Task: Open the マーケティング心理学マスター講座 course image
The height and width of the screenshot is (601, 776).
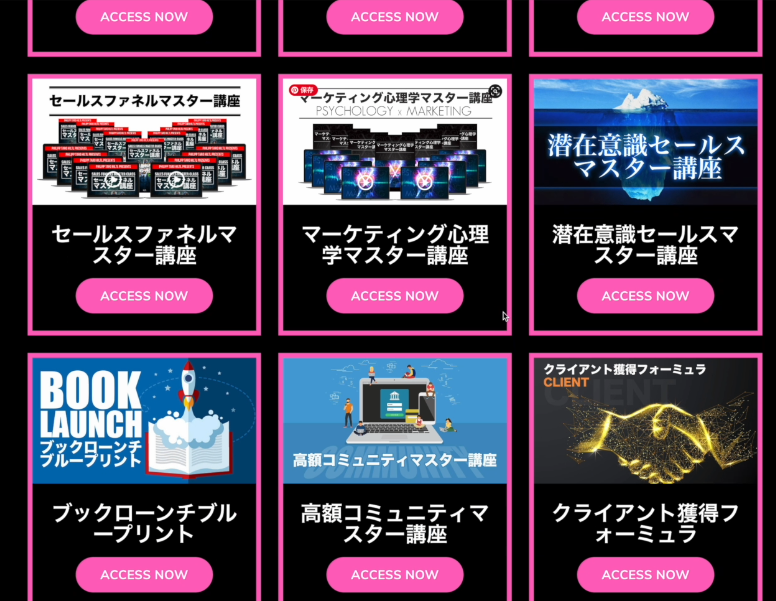Action: [x=394, y=150]
